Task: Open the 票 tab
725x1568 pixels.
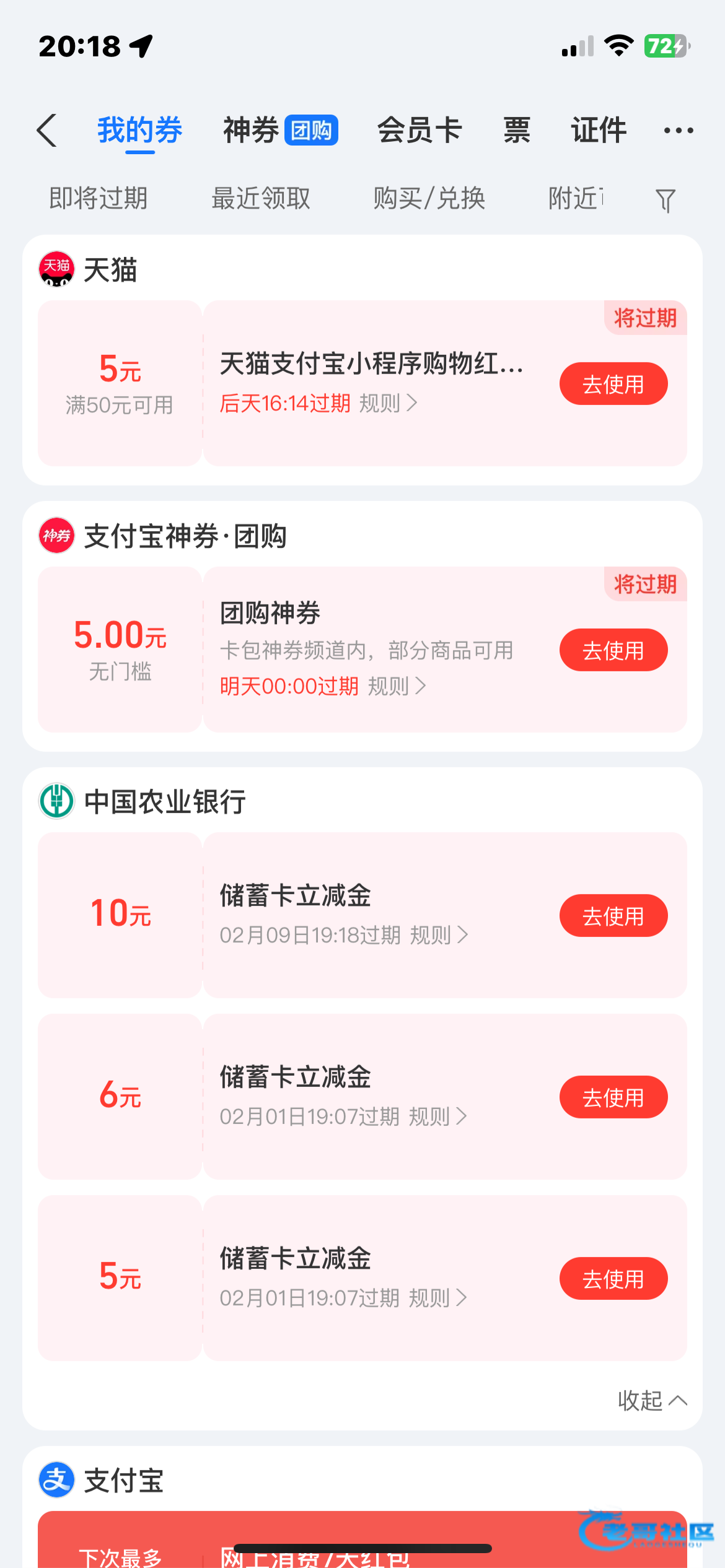Action: pyautogui.click(x=516, y=131)
